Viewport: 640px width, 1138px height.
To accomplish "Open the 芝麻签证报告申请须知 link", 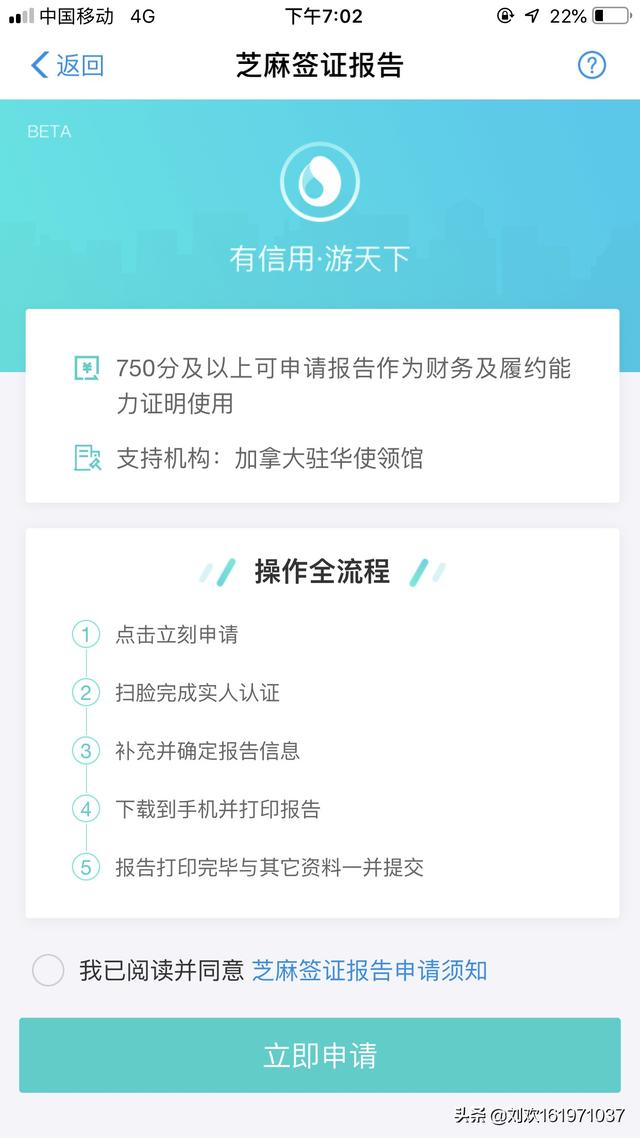I will (x=369, y=970).
